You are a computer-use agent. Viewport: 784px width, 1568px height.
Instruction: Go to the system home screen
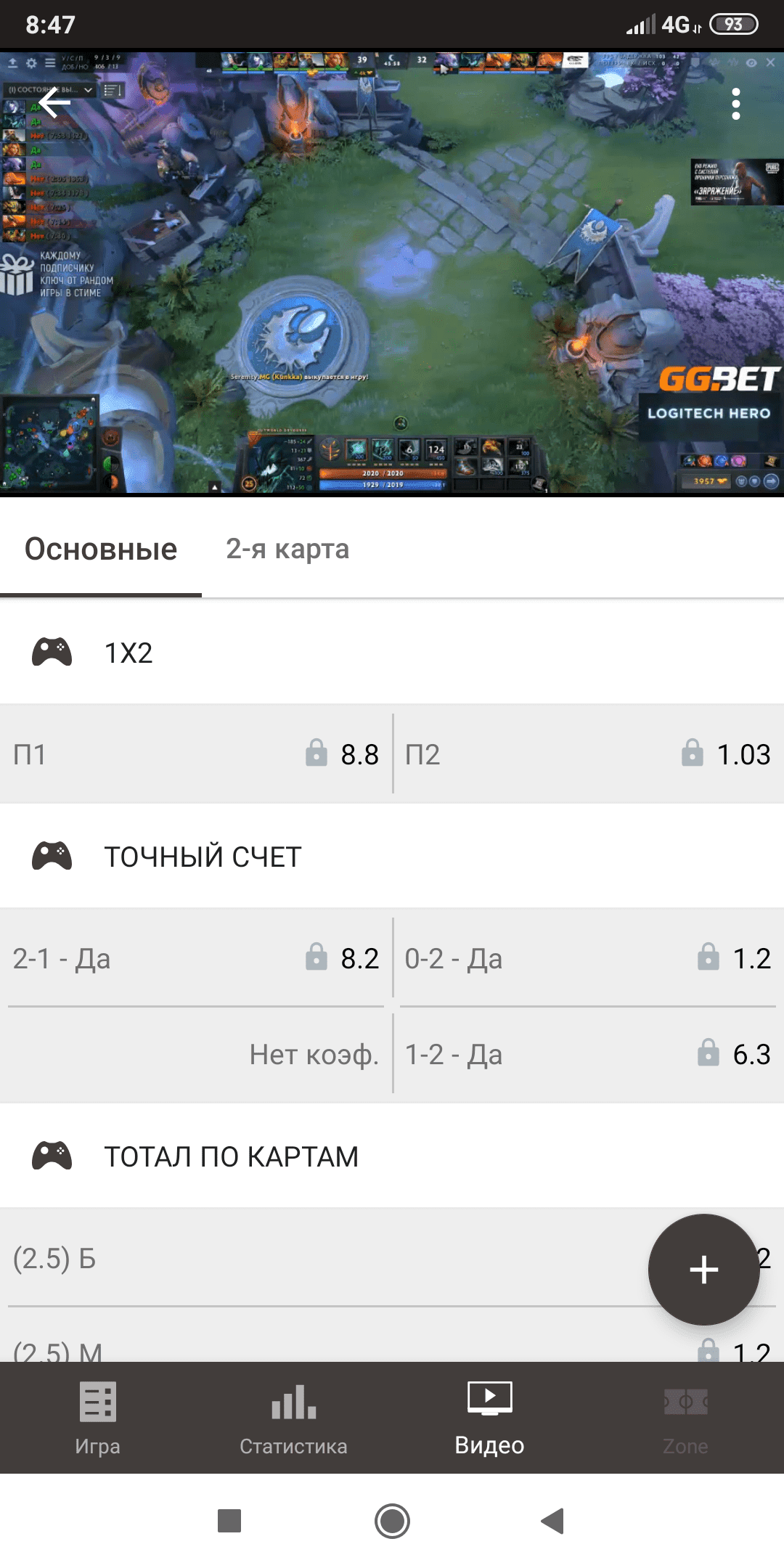[x=392, y=1521]
